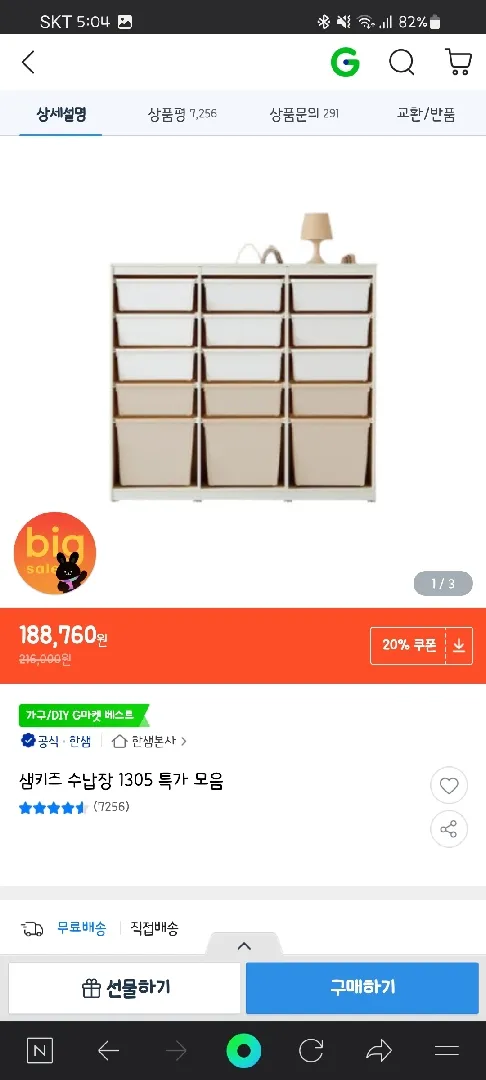The width and height of the screenshot is (486, 1080).
Task: Expand the bottom panel with the up chevron
Action: point(244,946)
